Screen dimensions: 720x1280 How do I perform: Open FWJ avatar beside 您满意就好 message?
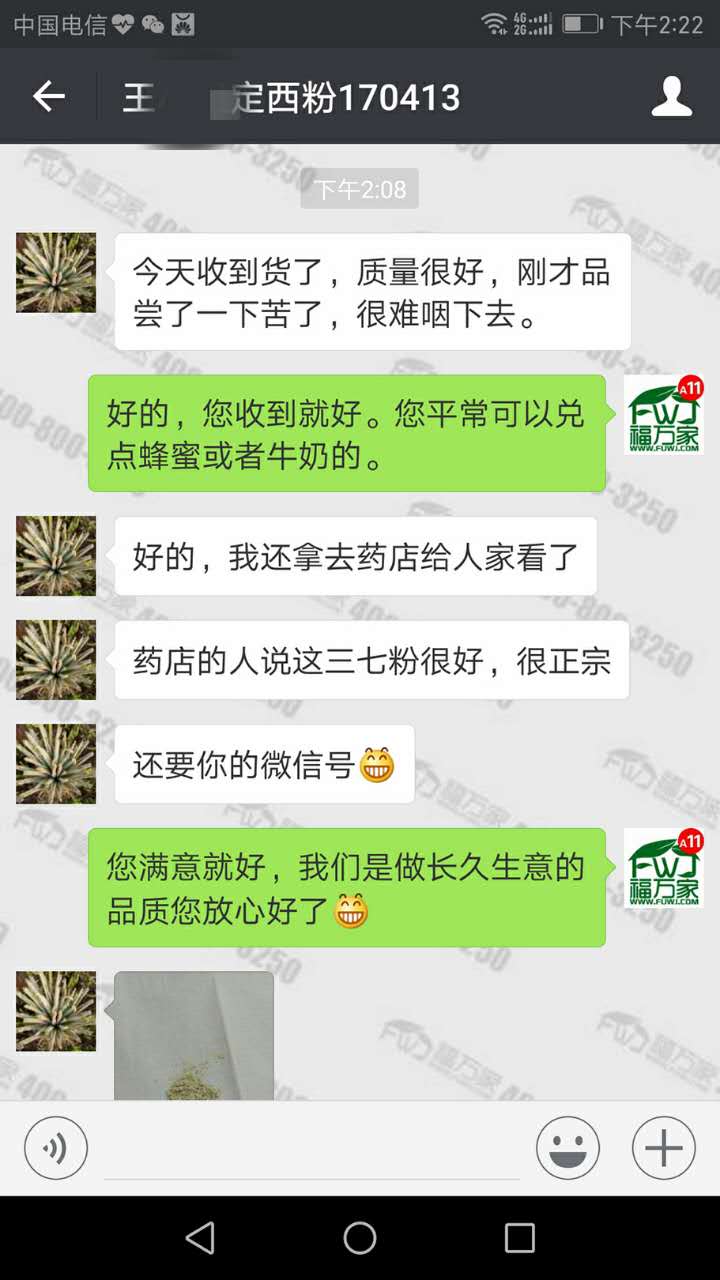[664, 868]
